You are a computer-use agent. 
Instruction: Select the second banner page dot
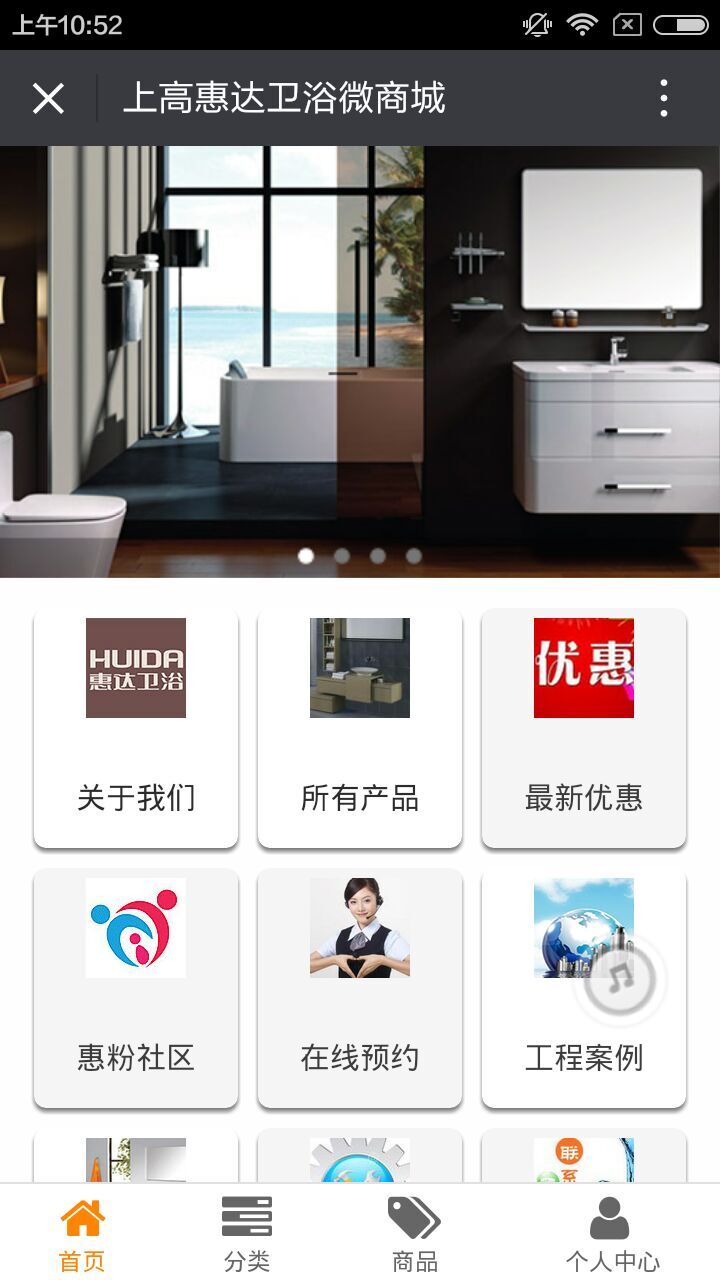click(342, 556)
